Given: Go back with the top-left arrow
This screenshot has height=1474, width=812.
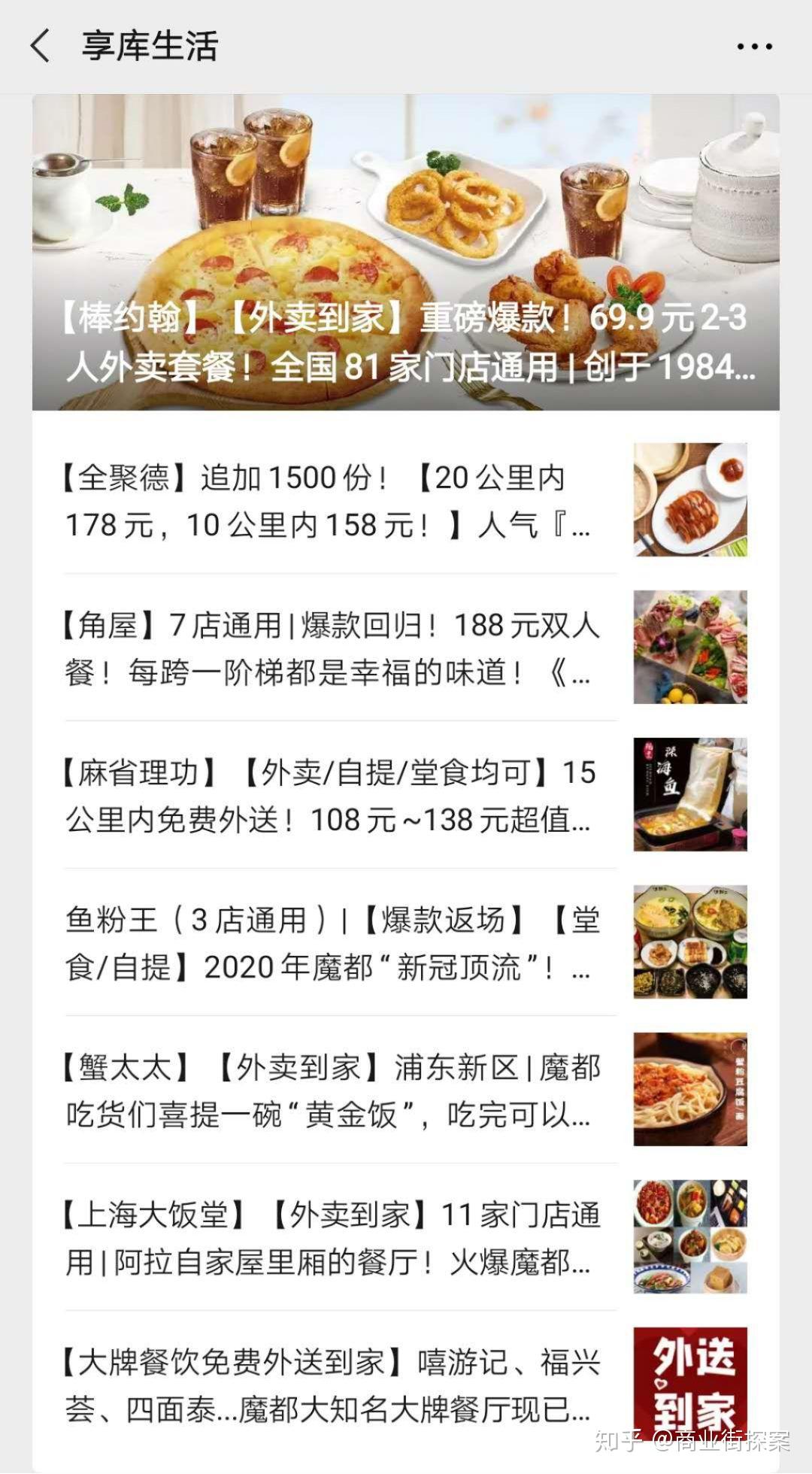Looking at the screenshot, I should [41, 47].
